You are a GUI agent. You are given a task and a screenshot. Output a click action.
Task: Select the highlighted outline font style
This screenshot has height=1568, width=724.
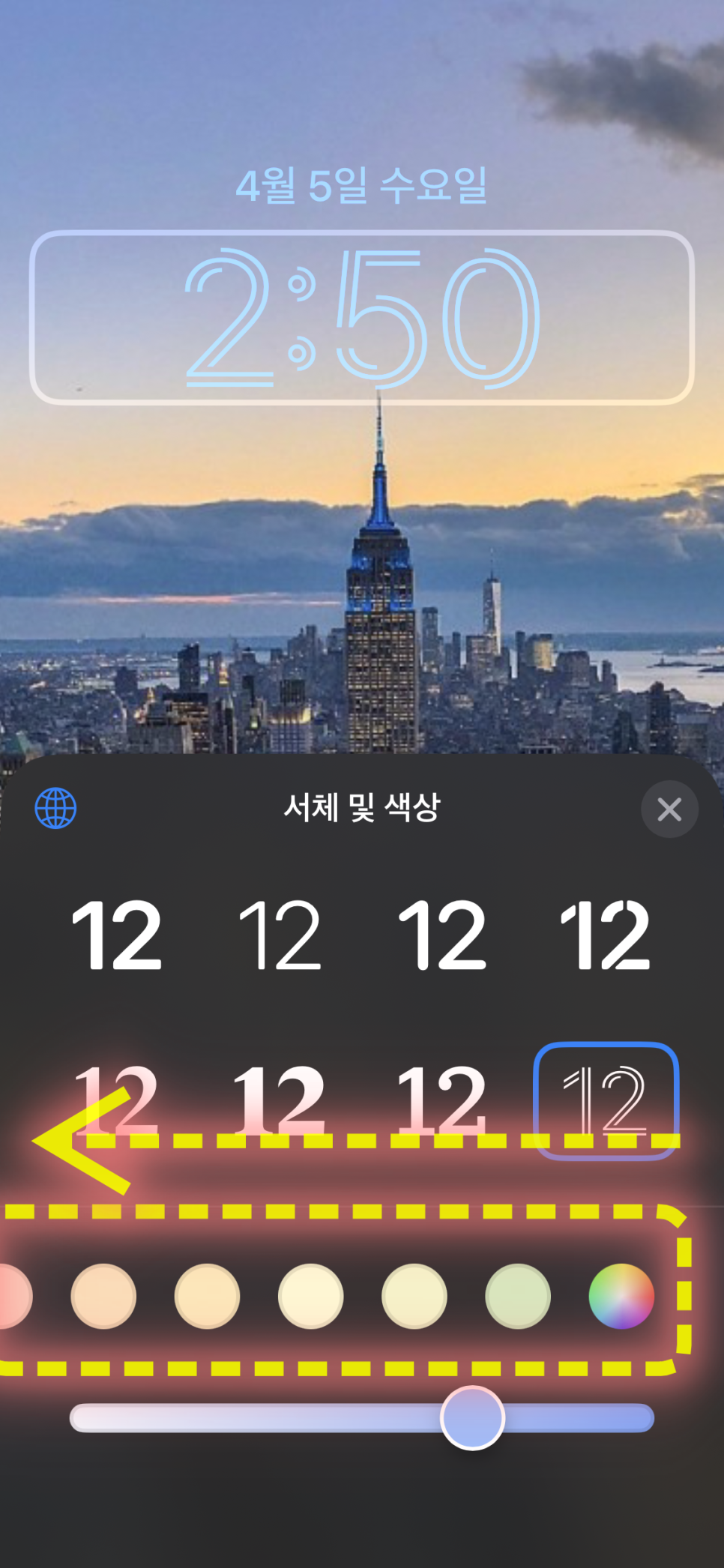tap(606, 1100)
